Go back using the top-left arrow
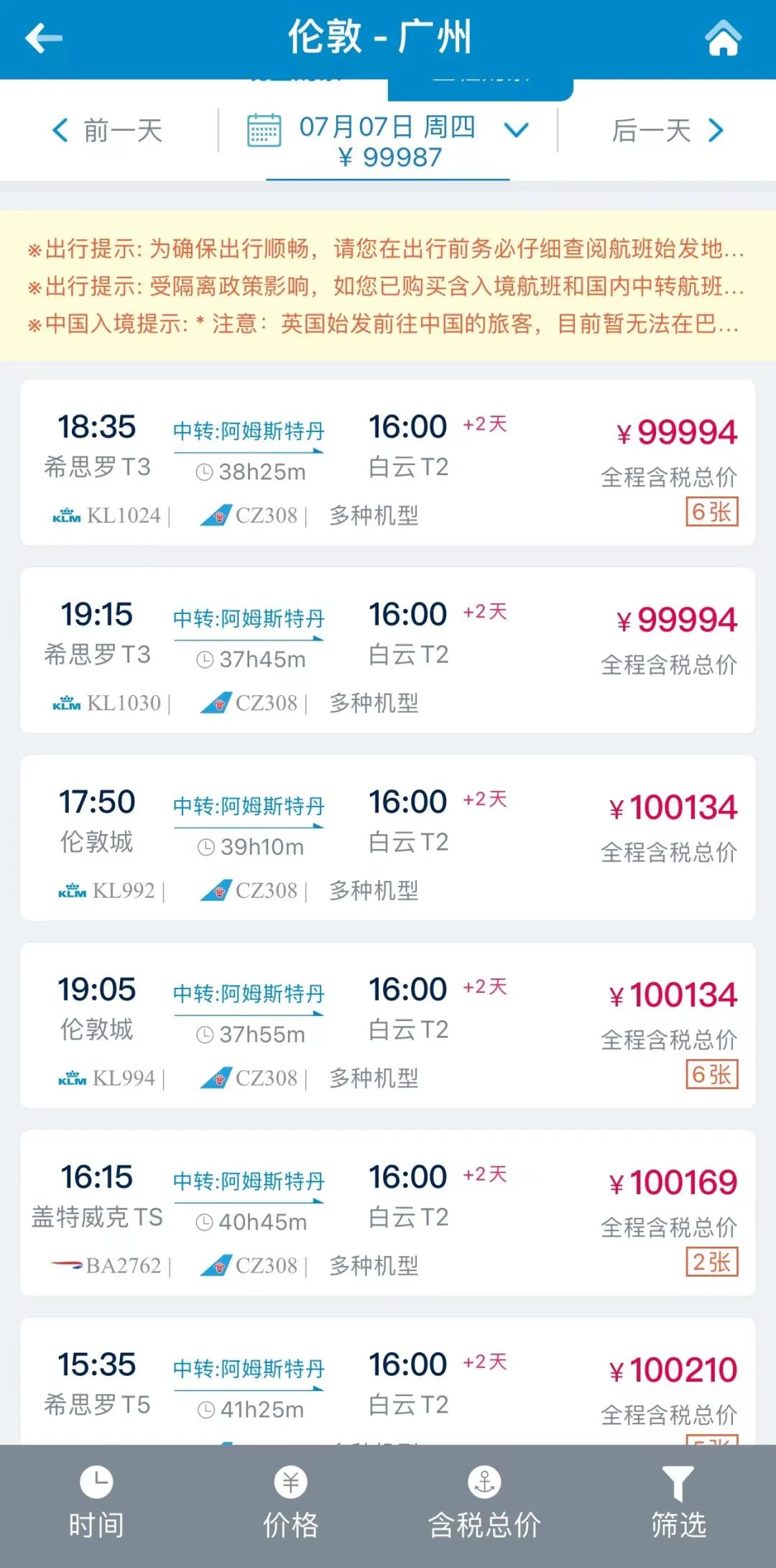The image size is (776, 1568). (x=43, y=38)
